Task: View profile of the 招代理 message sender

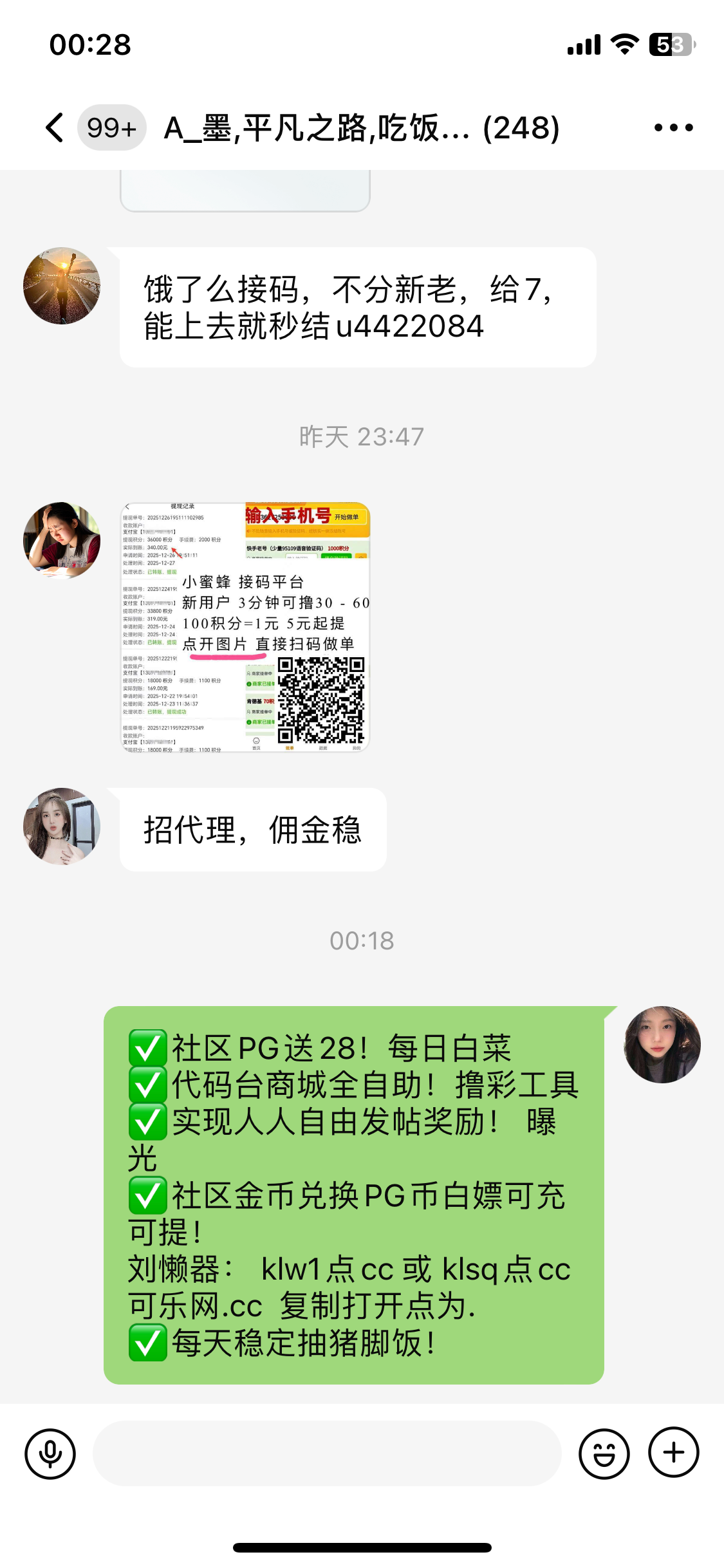Action: point(62,826)
